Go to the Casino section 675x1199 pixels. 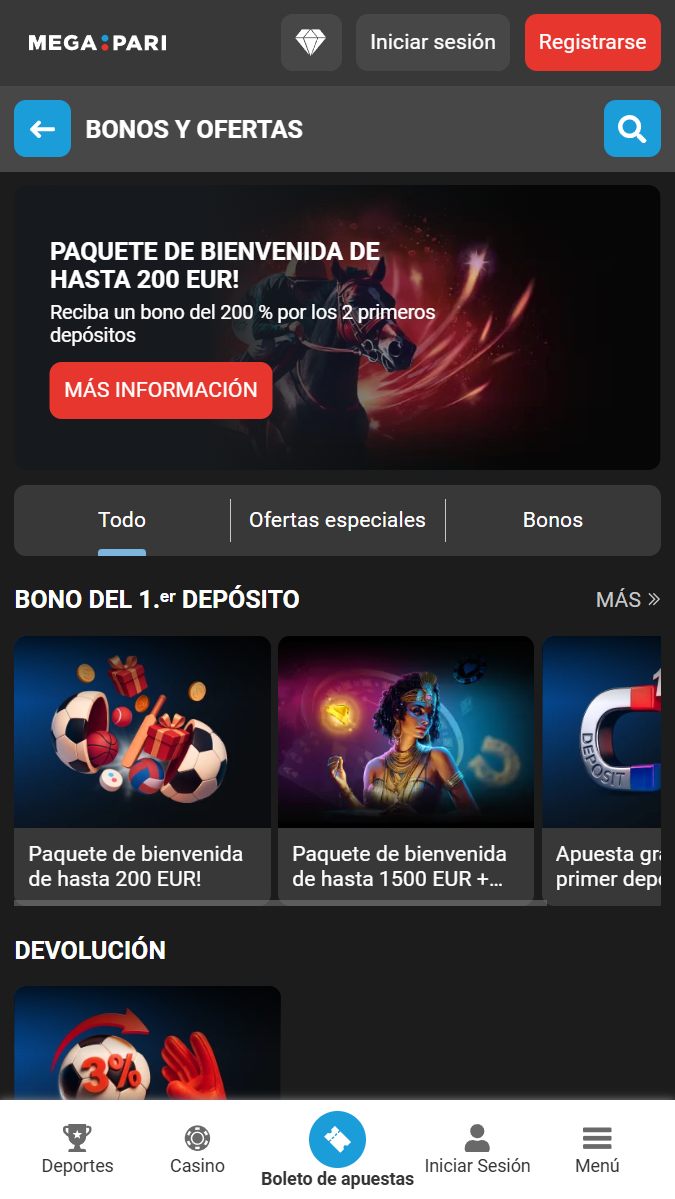[197, 1149]
